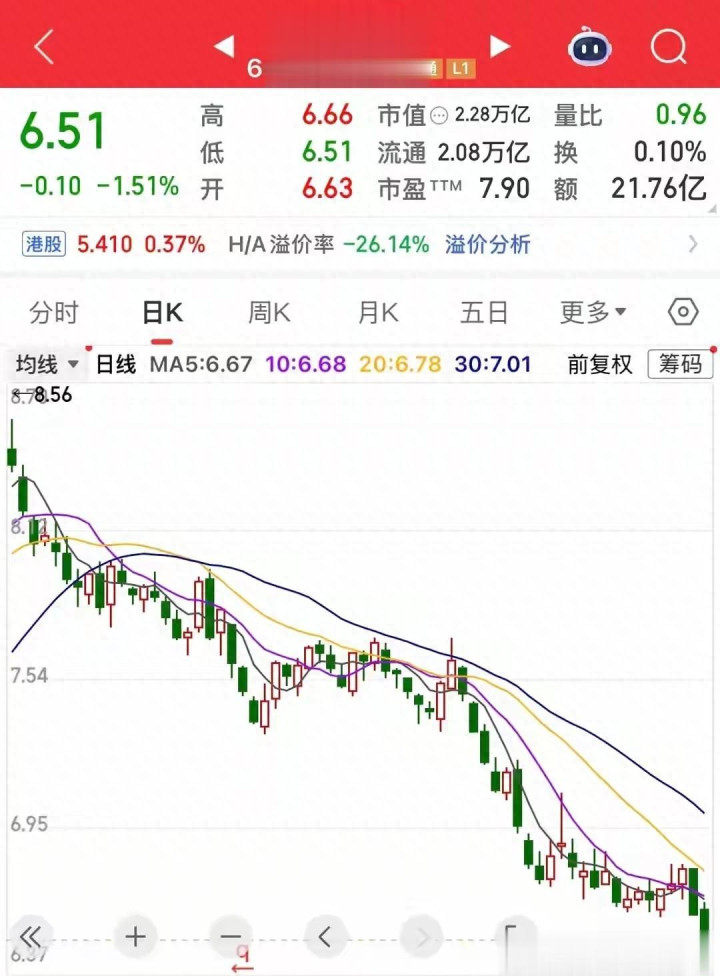Switch to the 五日 chart tab
Viewport: 720px width, 976px height.
[485, 313]
